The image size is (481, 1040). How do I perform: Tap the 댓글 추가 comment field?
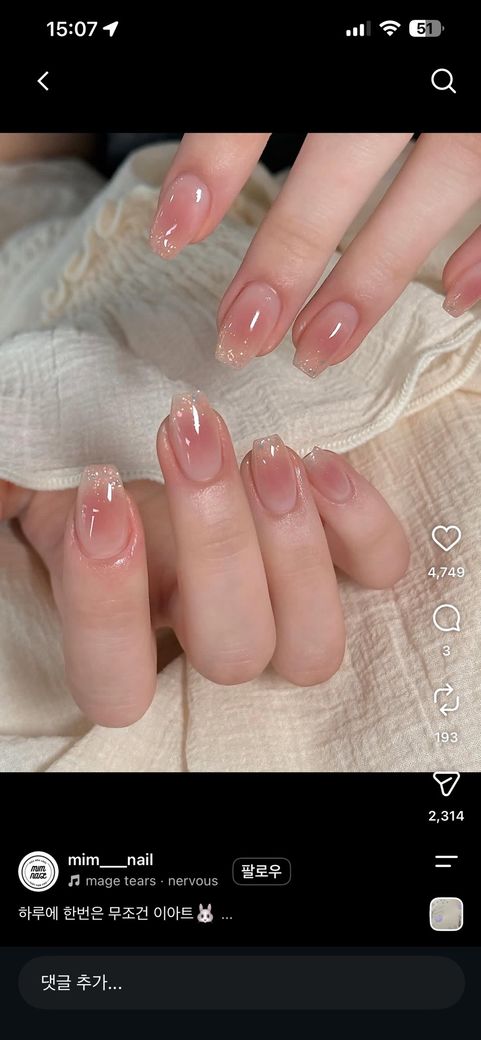[x=241, y=982]
